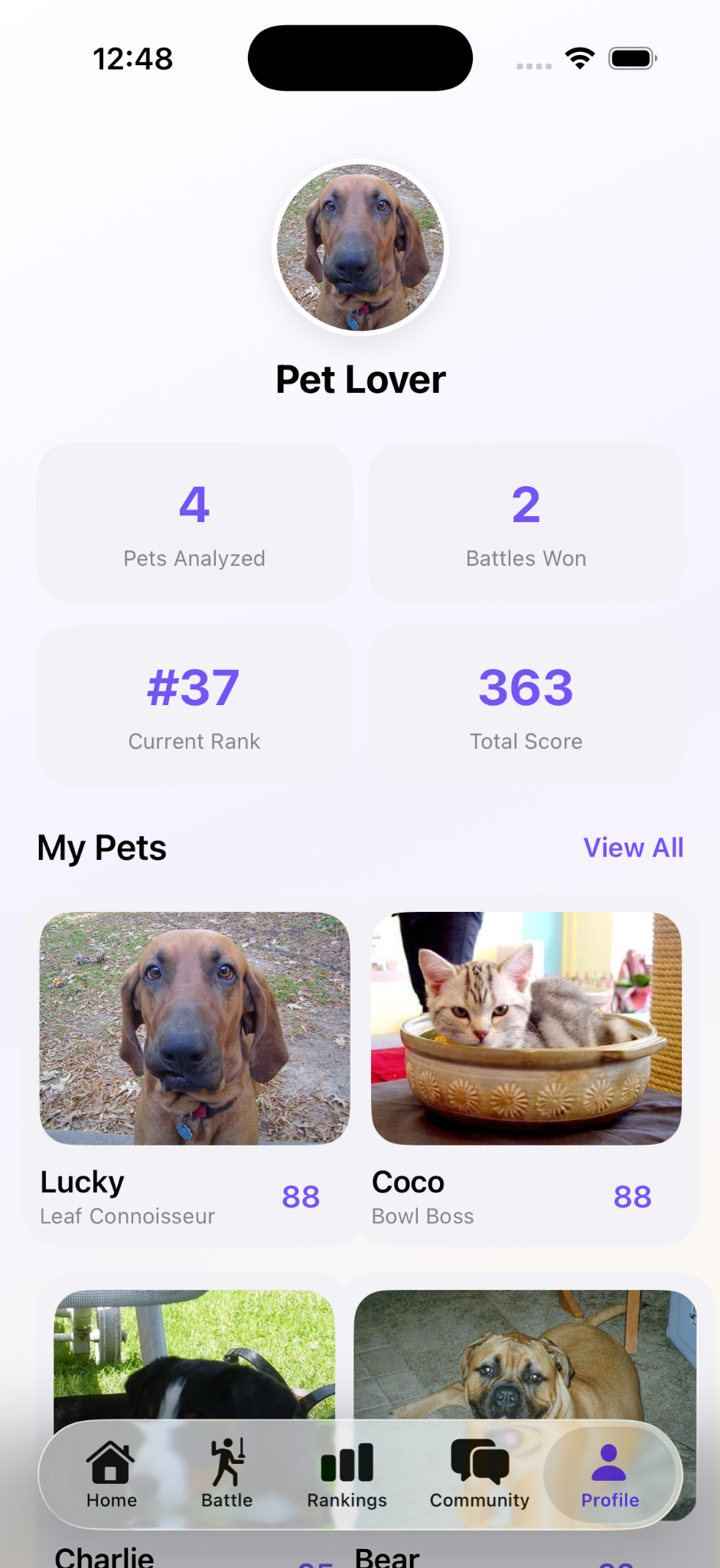Tap the profile avatar picture
The image size is (720, 1568).
pos(360,247)
